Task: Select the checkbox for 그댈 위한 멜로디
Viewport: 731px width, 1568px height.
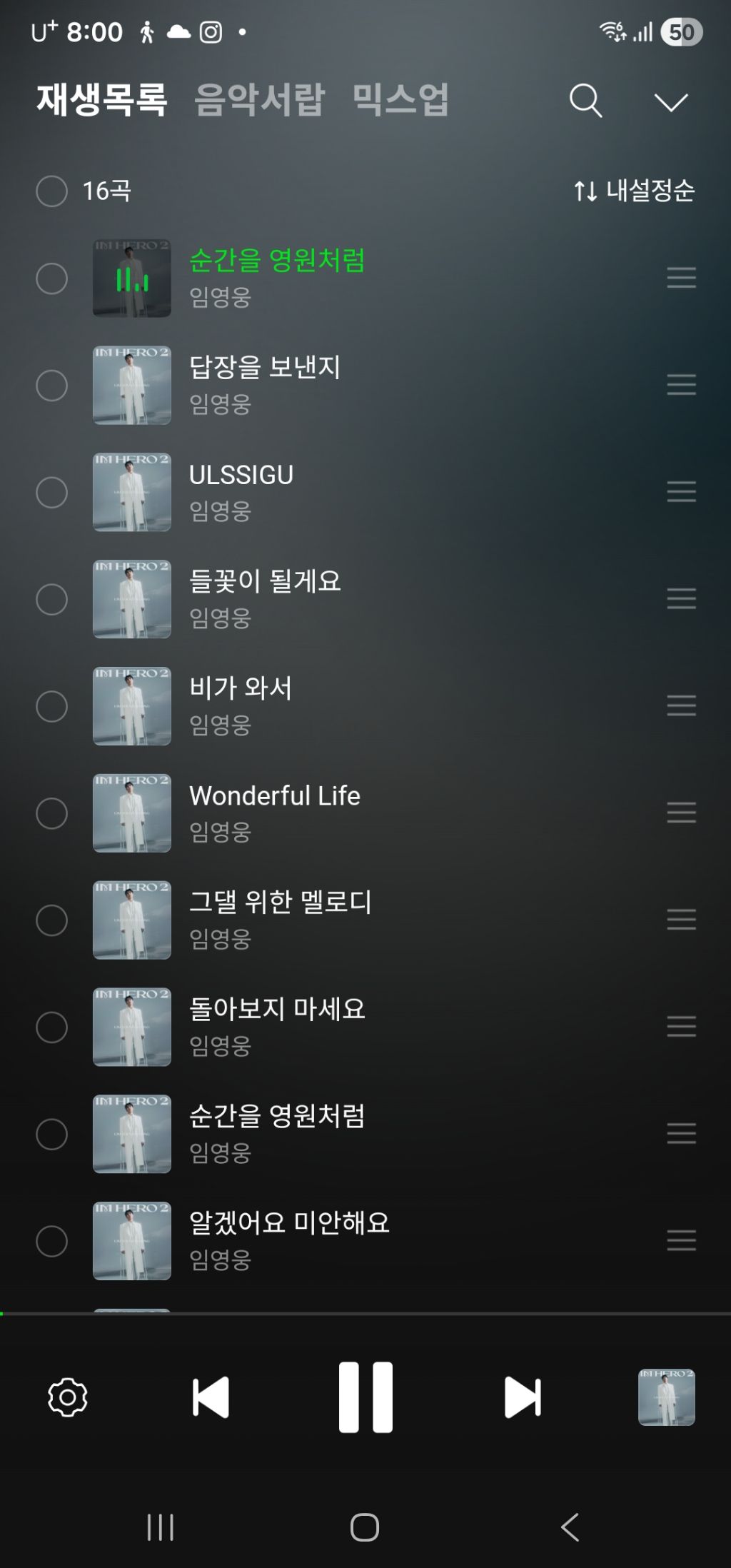Action: pos(51,920)
